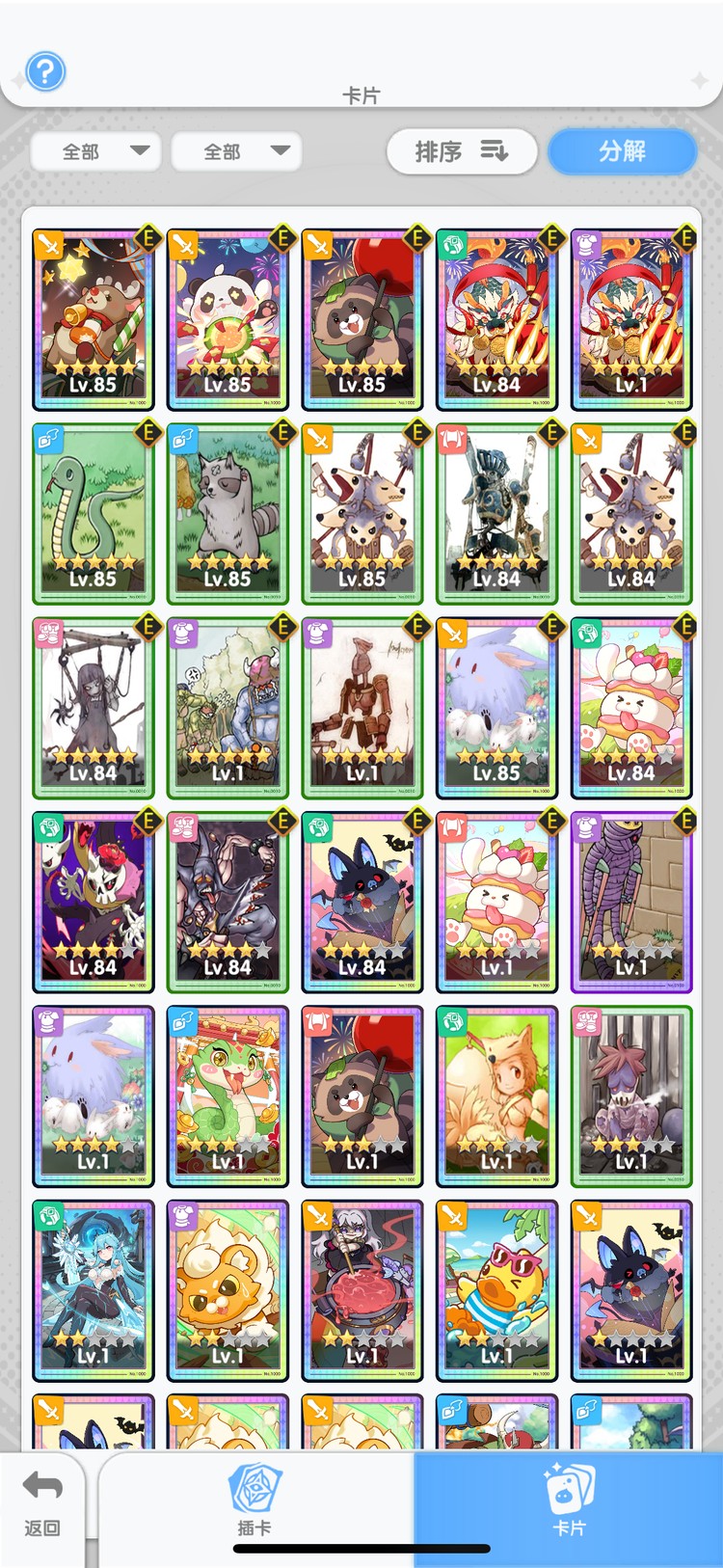Select the 卡片 tab in bottom bar
The height and width of the screenshot is (1568, 723).
pos(569,1504)
